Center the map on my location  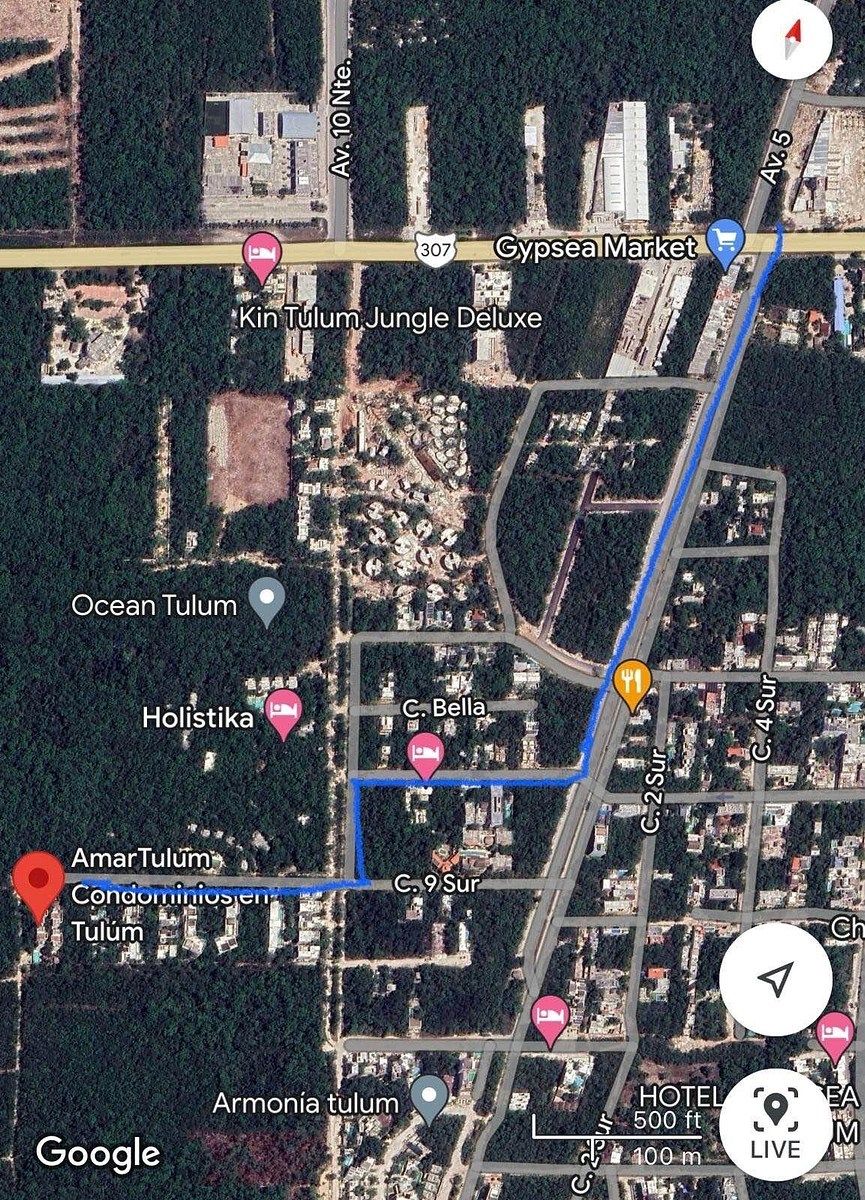775,978
